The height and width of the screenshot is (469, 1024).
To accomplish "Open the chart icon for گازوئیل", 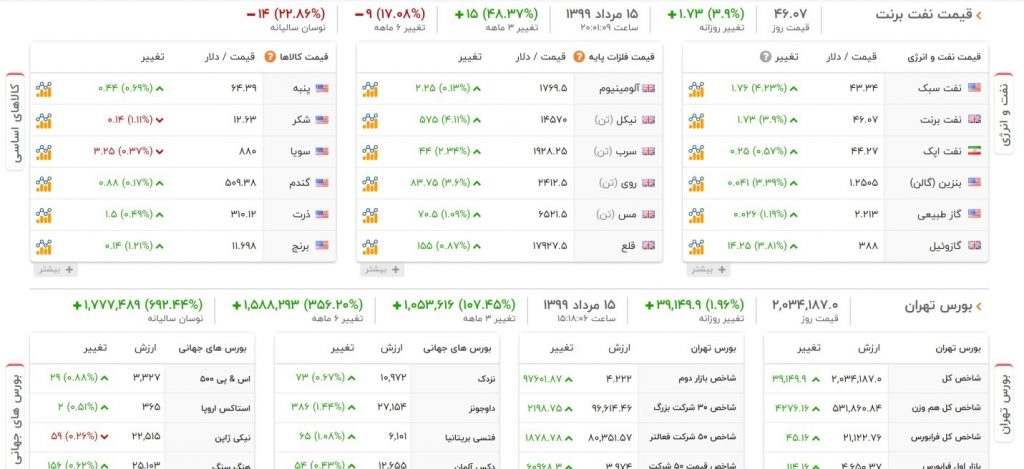I will tap(696, 245).
